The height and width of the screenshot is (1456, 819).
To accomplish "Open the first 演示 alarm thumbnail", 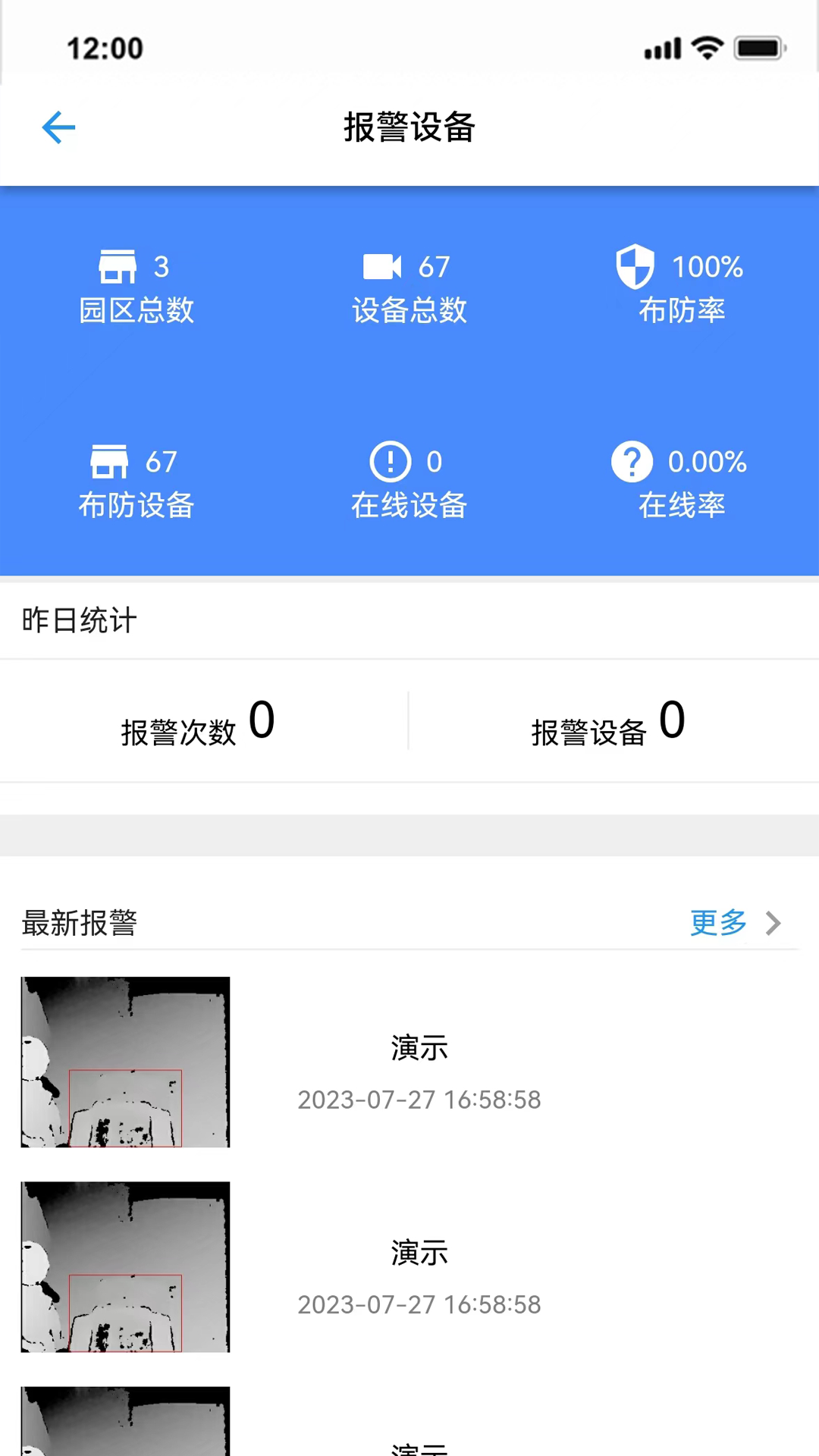I will coord(124,1063).
